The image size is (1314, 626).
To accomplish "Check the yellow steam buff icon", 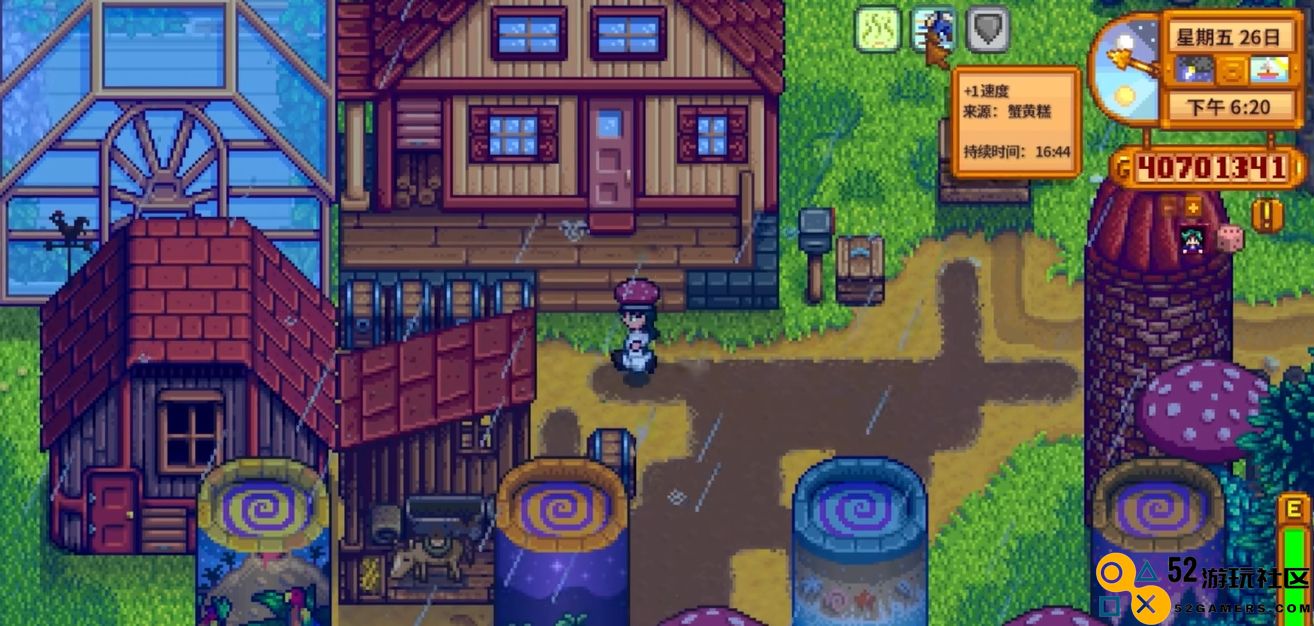I will [877, 29].
